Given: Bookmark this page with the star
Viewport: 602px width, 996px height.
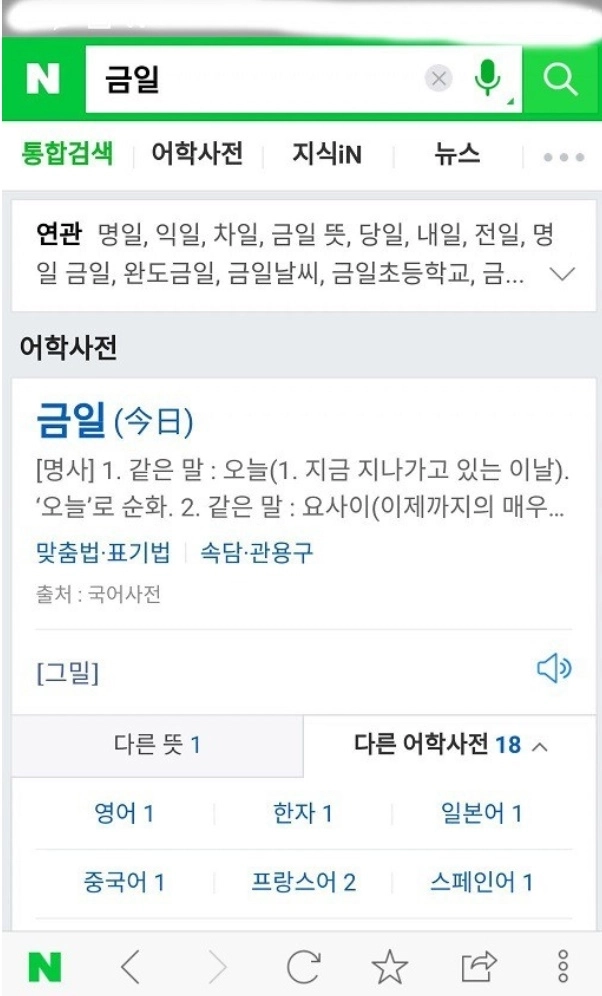Looking at the screenshot, I should (389, 966).
